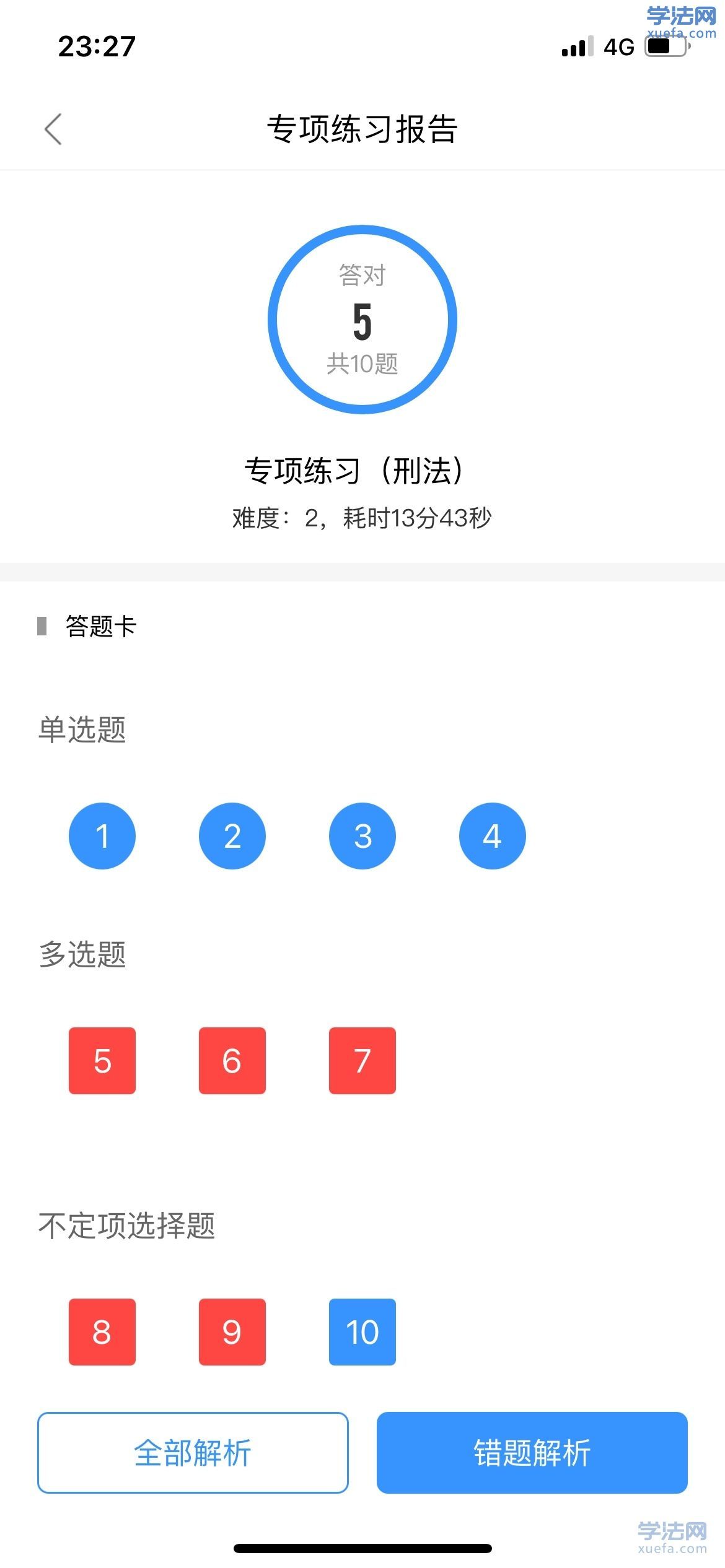Open 错题解析 for wrong answers
725x1568 pixels.
tap(532, 1452)
